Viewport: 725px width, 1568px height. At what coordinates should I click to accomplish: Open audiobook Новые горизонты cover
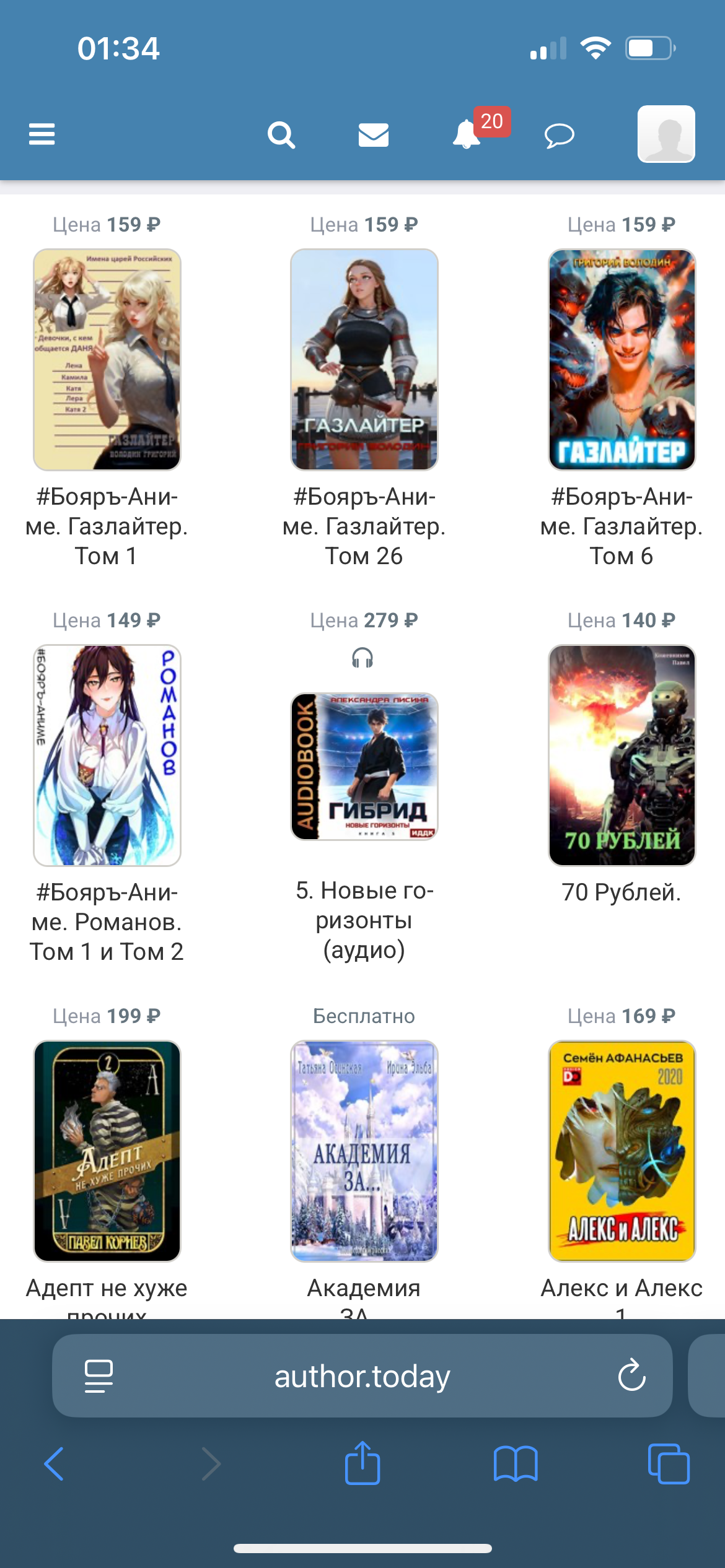(364, 766)
